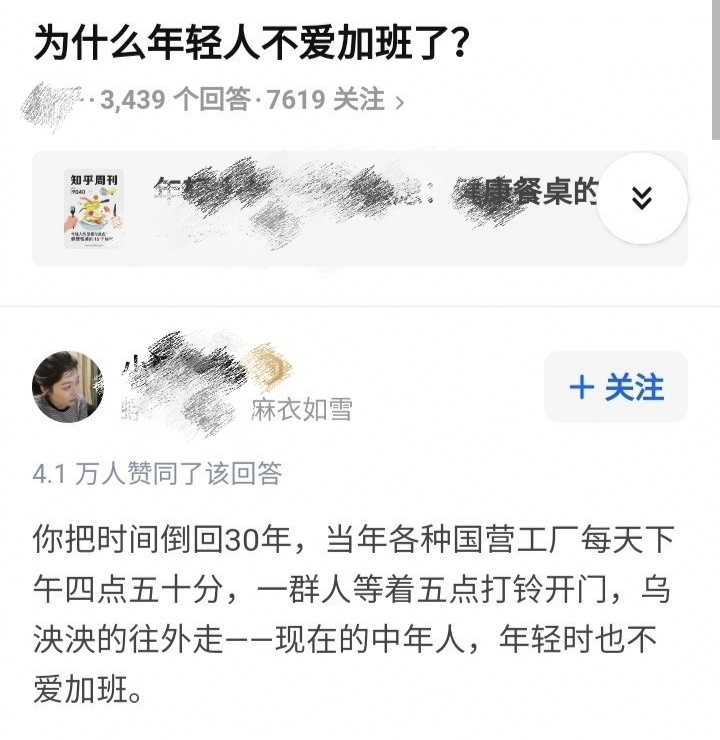The image size is (720, 740).
Task: Expand the collapsed banner with double-chevron
Action: tap(642, 199)
